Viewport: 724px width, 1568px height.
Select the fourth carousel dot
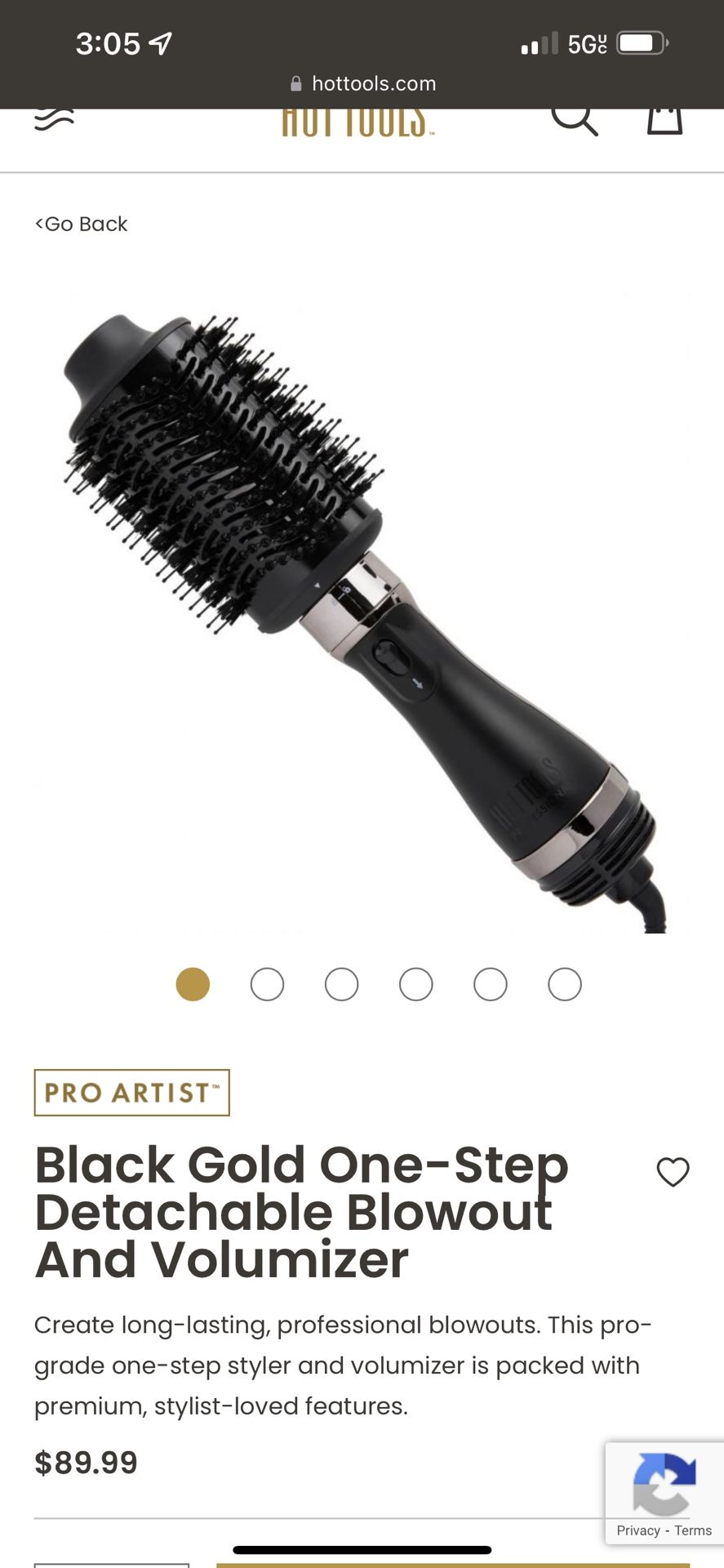click(415, 984)
